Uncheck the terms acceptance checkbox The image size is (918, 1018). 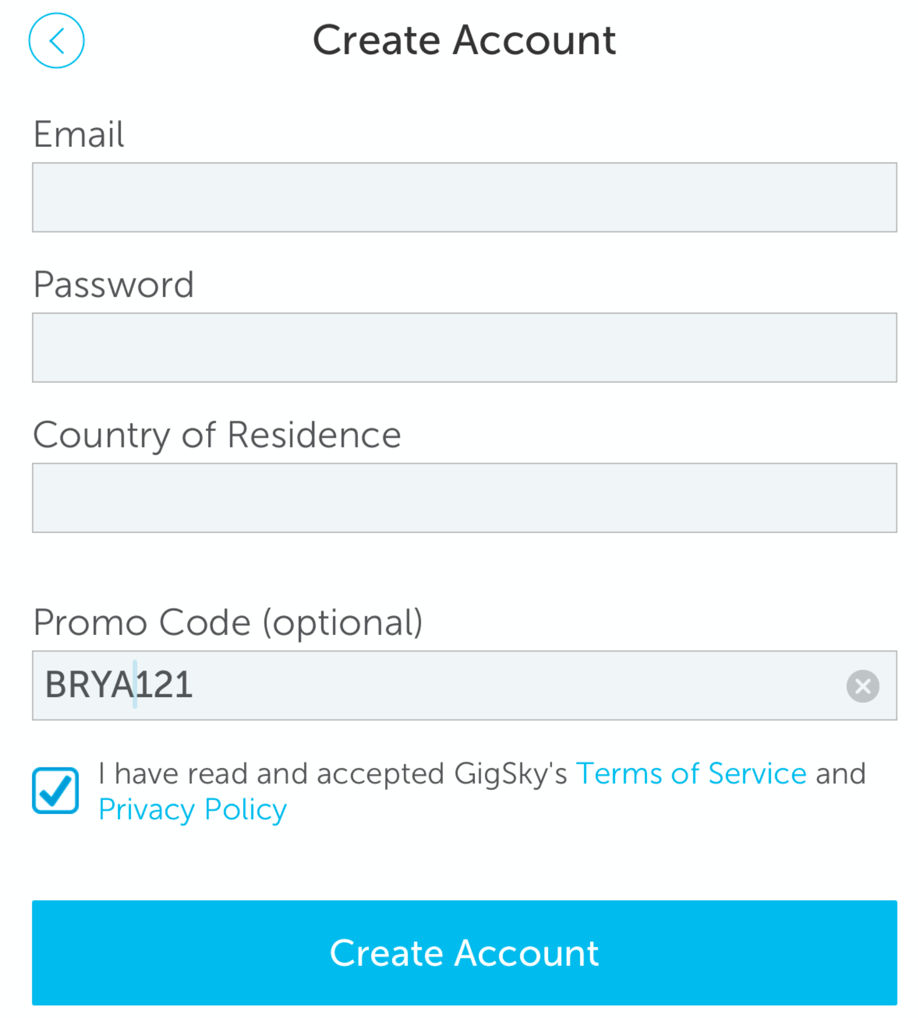point(55,790)
